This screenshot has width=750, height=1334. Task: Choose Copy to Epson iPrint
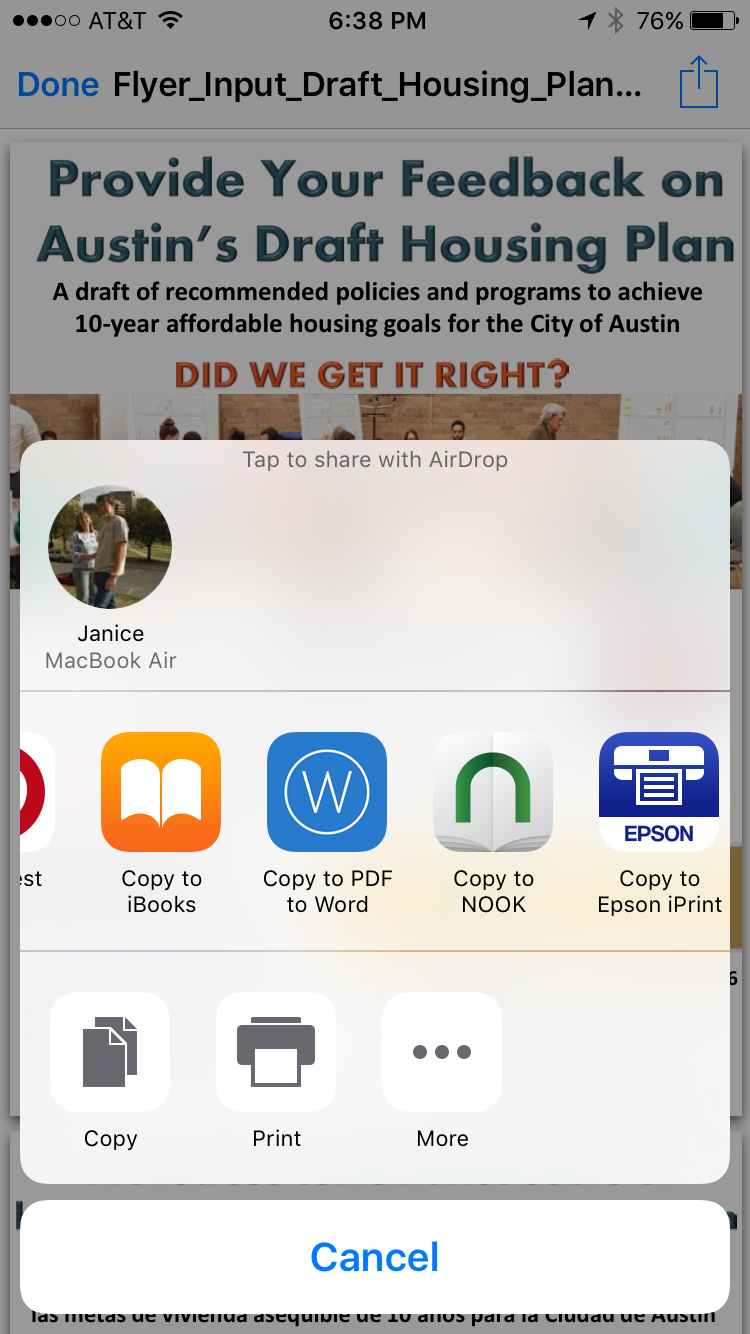coord(659,792)
